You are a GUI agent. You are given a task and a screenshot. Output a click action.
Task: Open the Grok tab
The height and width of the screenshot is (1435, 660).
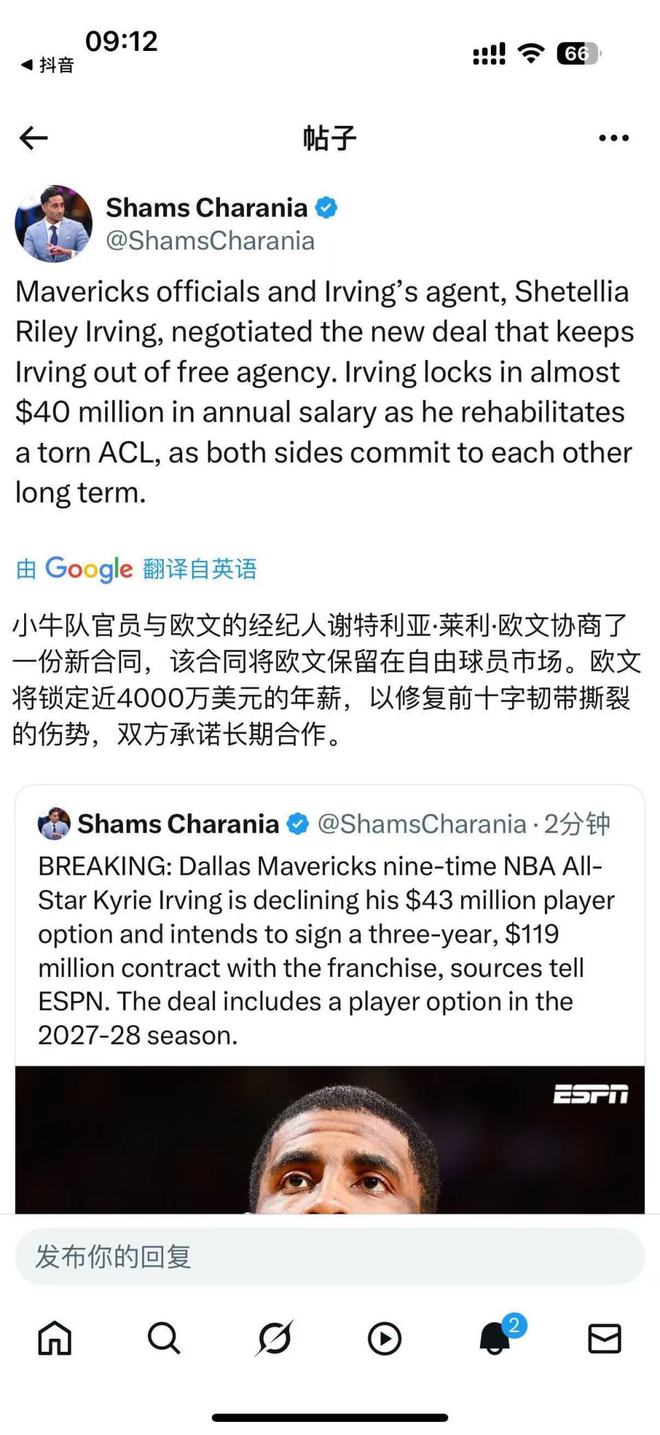274,1338
